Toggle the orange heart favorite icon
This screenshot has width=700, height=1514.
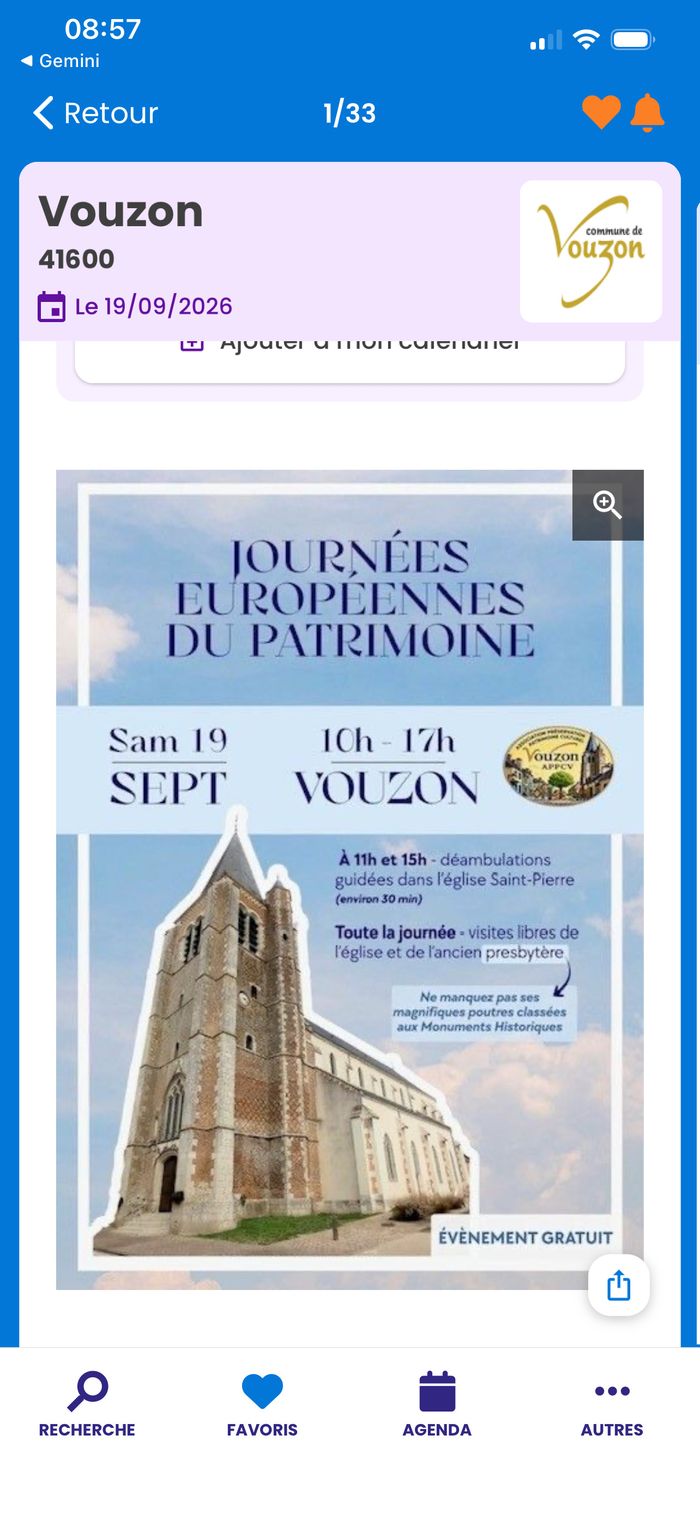click(x=601, y=112)
